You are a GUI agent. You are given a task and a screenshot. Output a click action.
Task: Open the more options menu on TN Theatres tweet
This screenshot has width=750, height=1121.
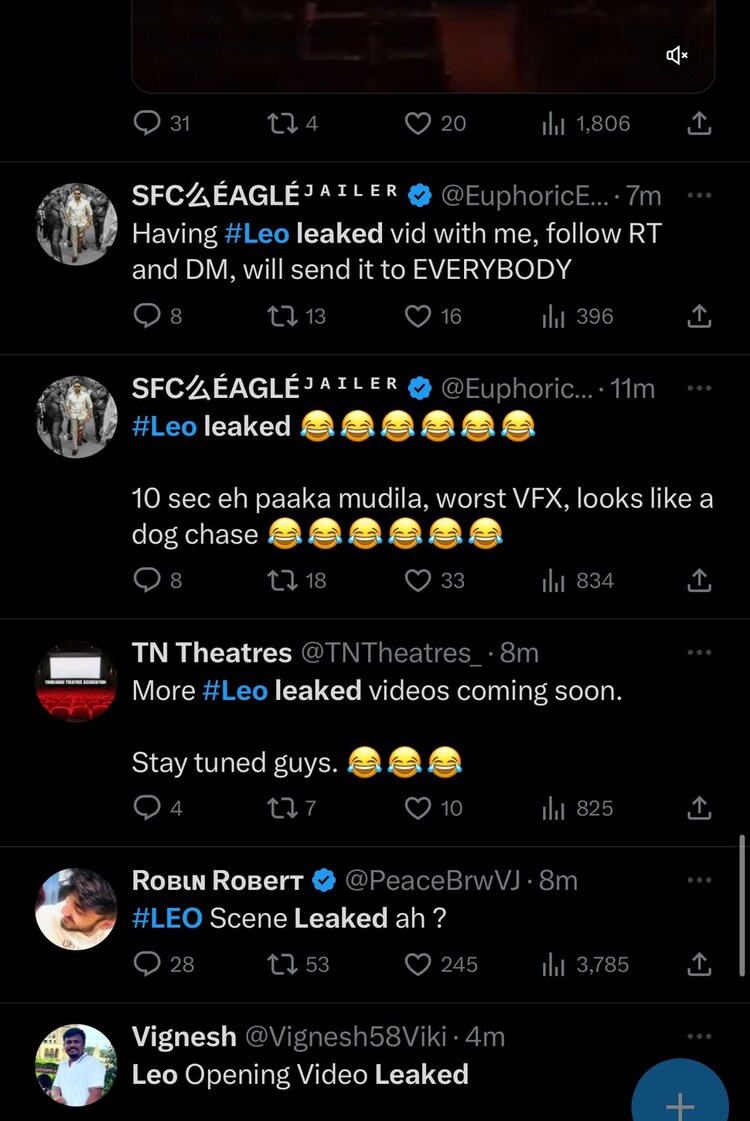(x=698, y=651)
